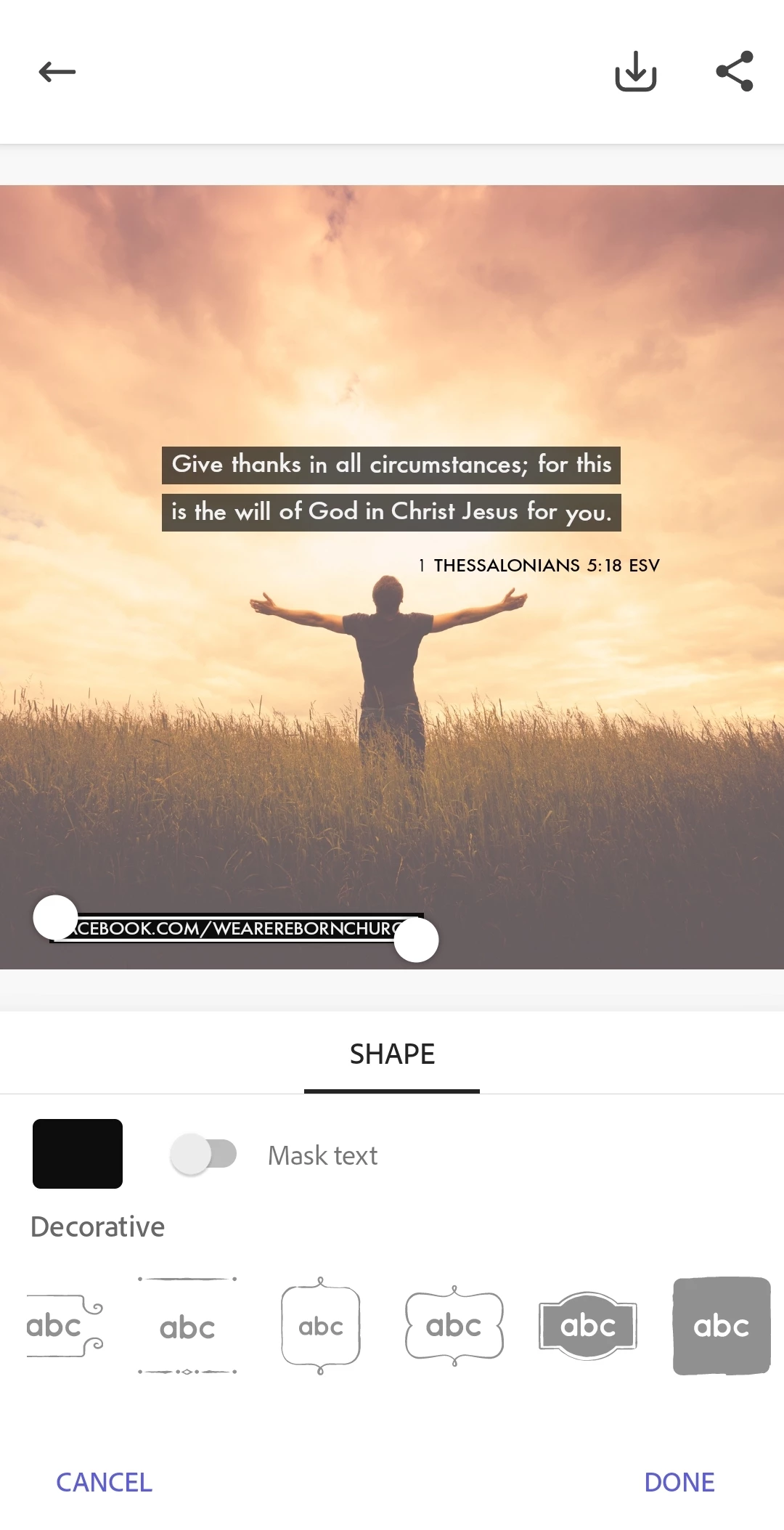Pick the curly bracket outline frame shape
This screenshot has width=784, height=1530.
click(x=454, y=1326)
